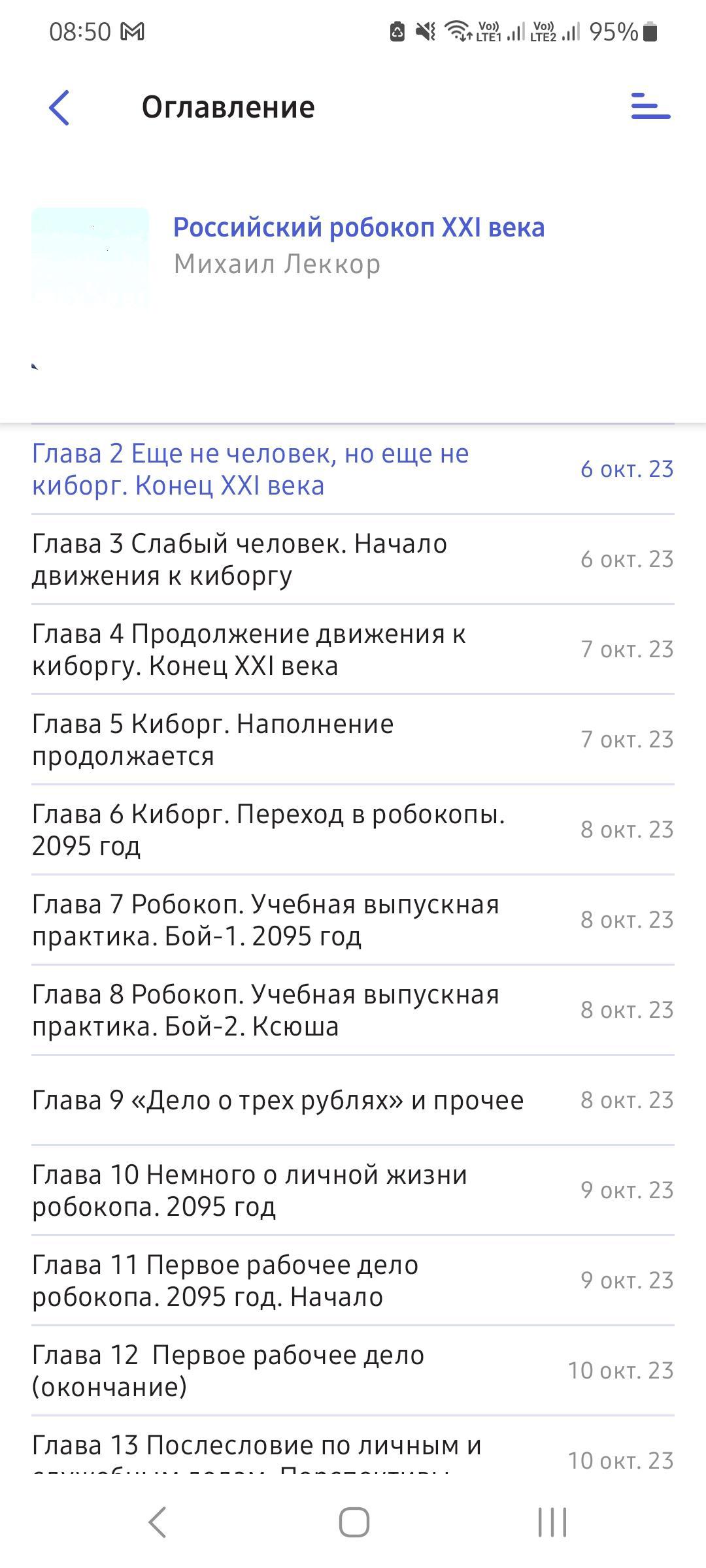The image size is (706, 1568).
Task: Go back from the table of contents
Action: point(59,107)
